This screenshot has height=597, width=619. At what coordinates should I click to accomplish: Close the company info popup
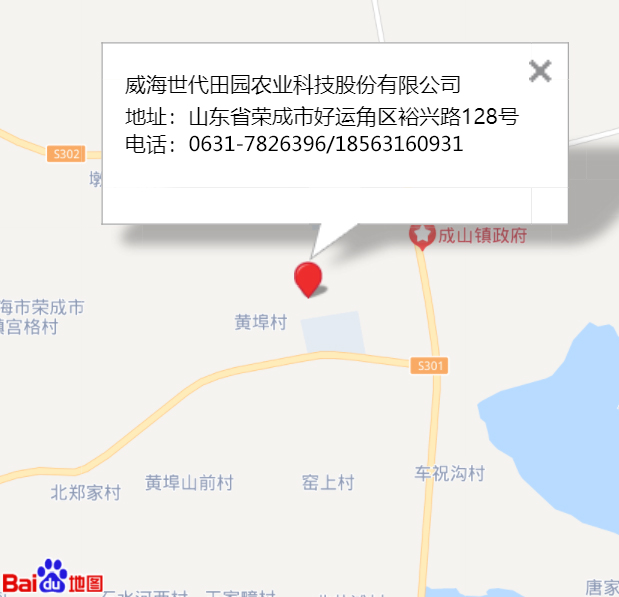540,70
